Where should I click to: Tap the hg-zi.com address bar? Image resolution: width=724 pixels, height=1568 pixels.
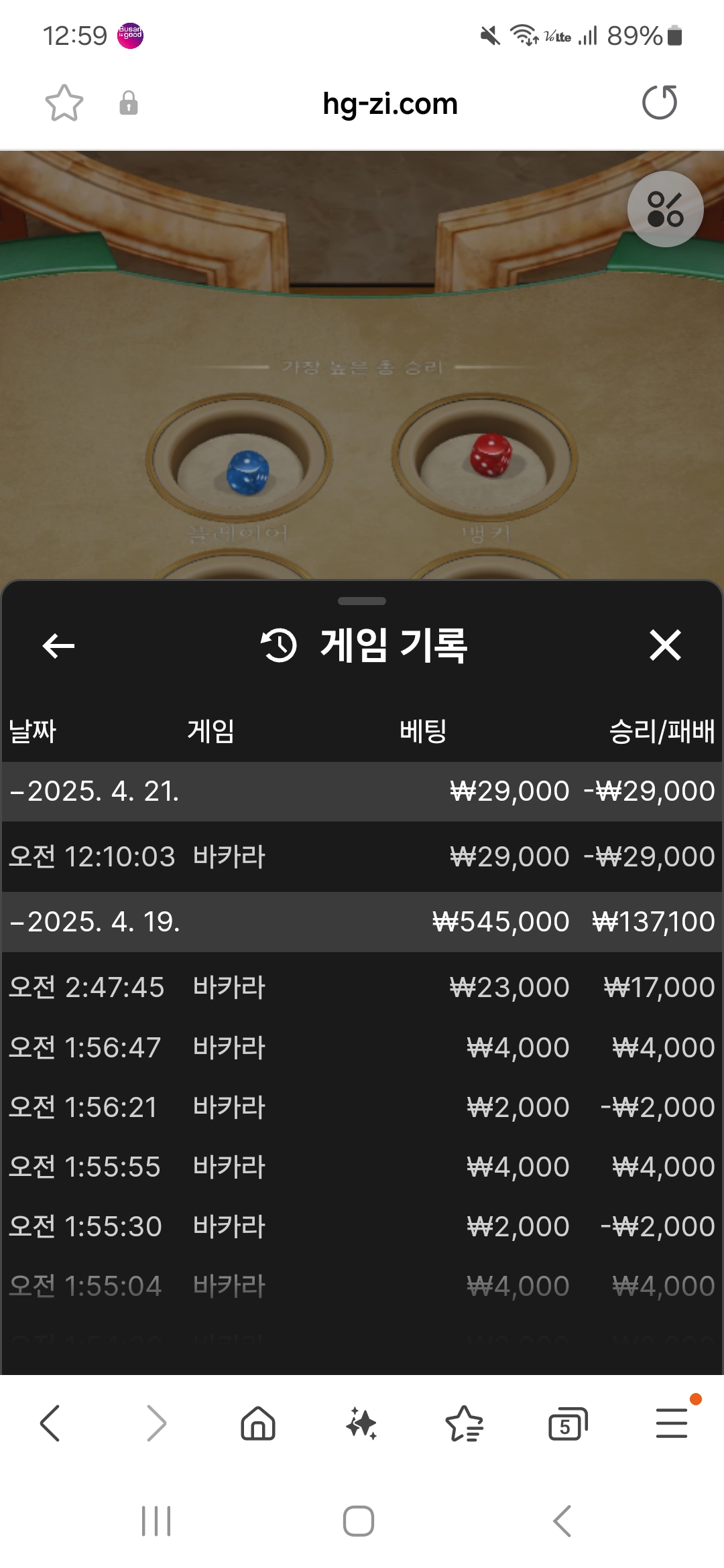point(389,104)
